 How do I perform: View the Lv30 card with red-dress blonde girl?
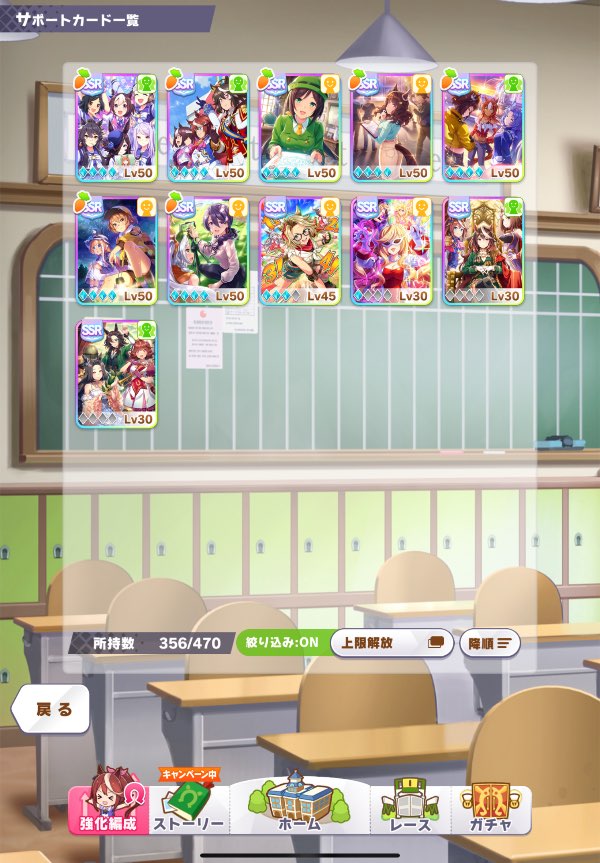pos(391,251)
